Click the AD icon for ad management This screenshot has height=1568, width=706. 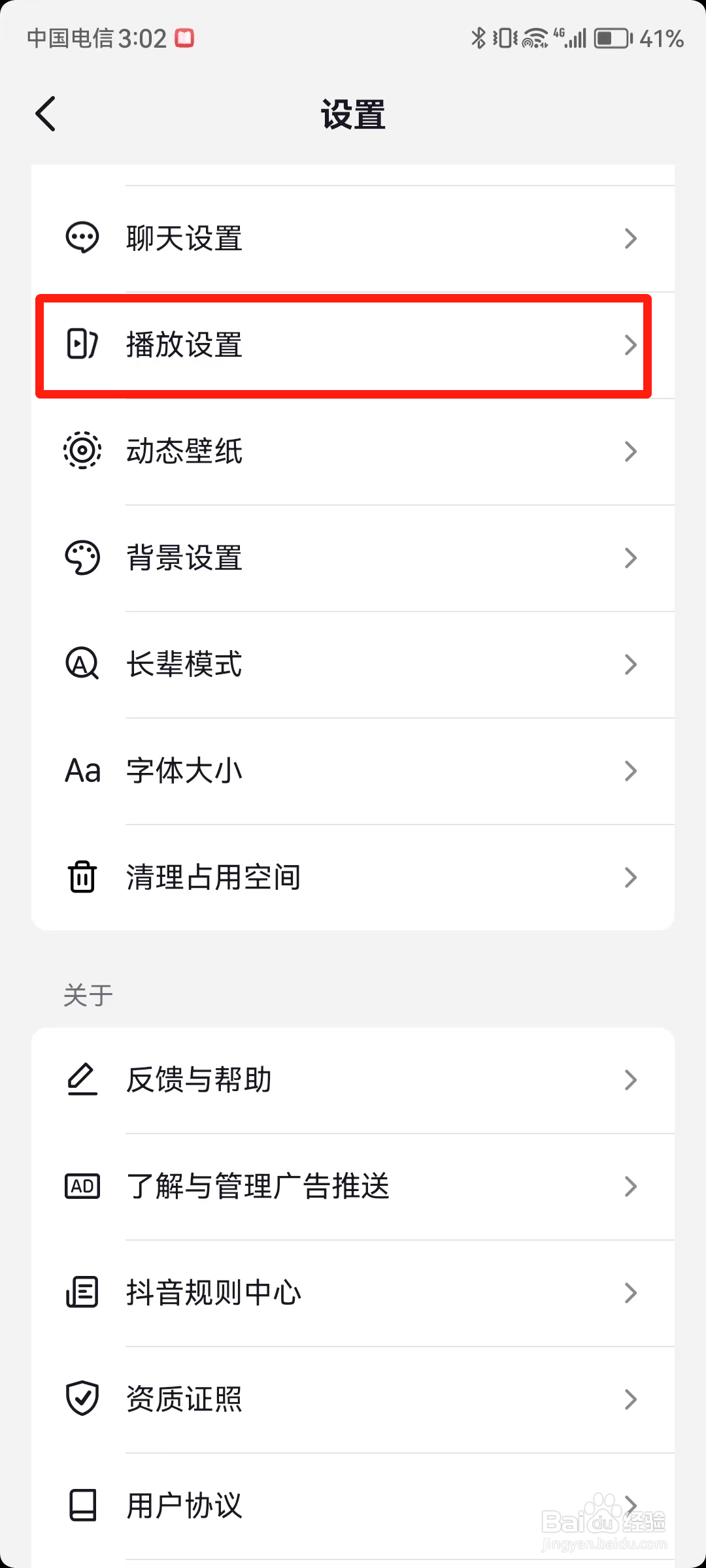(x=82, y=1186)
